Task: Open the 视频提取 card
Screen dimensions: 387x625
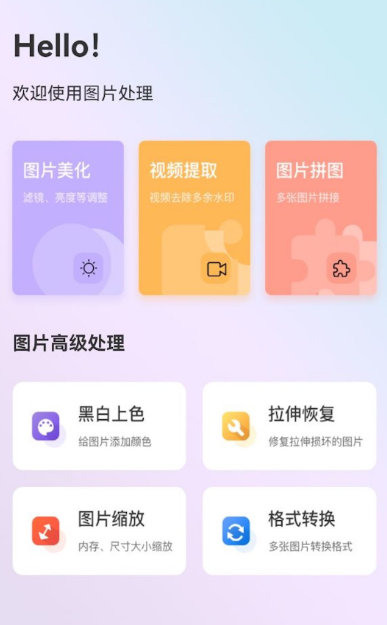Action: coord(194,218)
